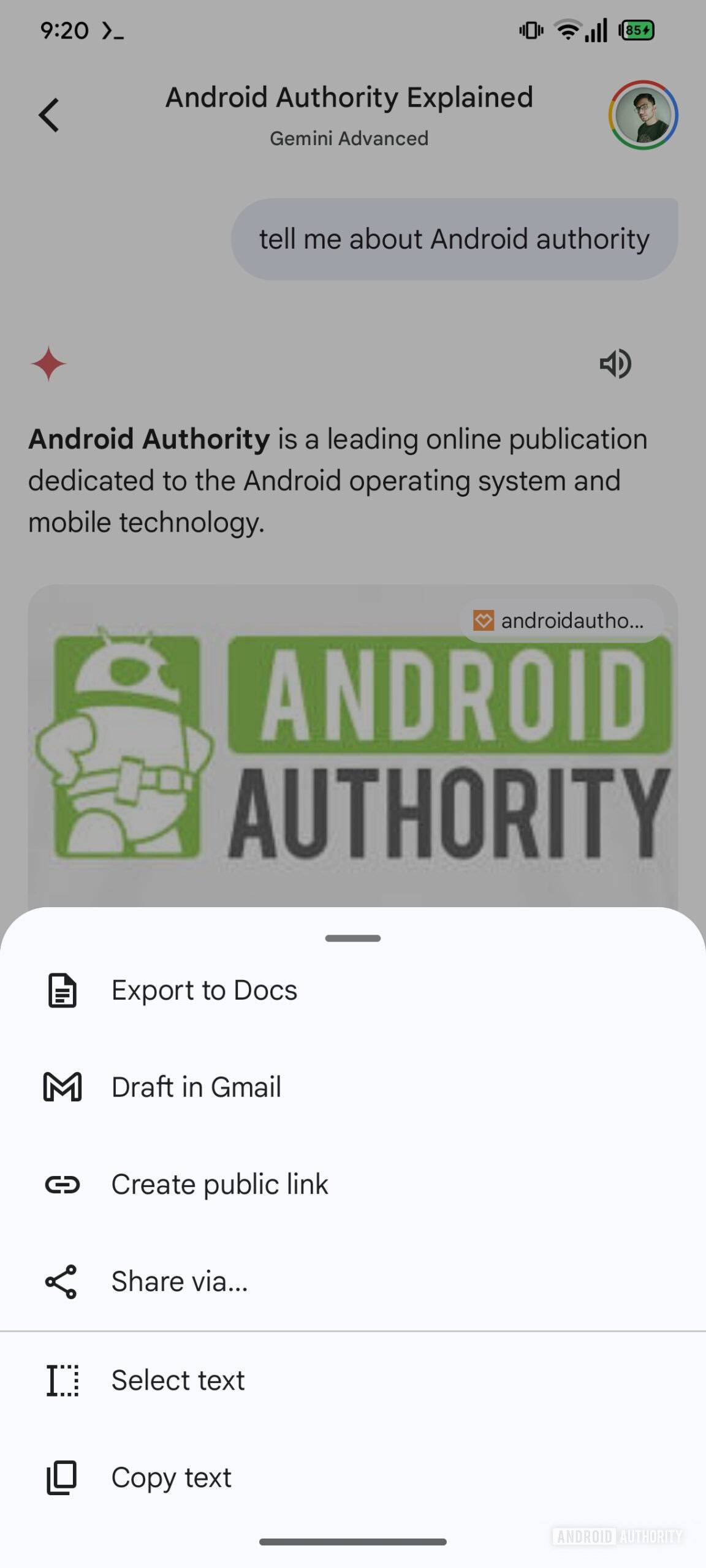Screen dimensions: 706x1568
Task: Open the Share via option
Action: (179, 1281)
